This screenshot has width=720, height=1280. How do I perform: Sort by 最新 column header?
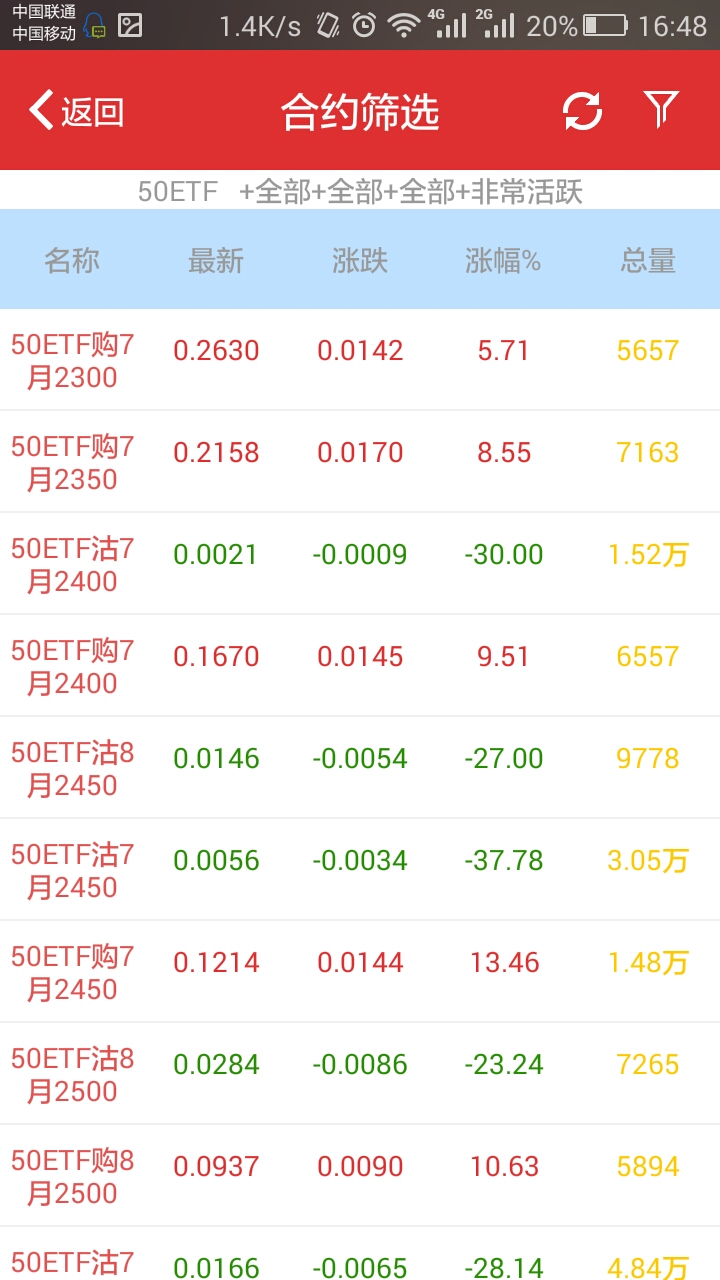pyautogui.click(x=216, y=261)
